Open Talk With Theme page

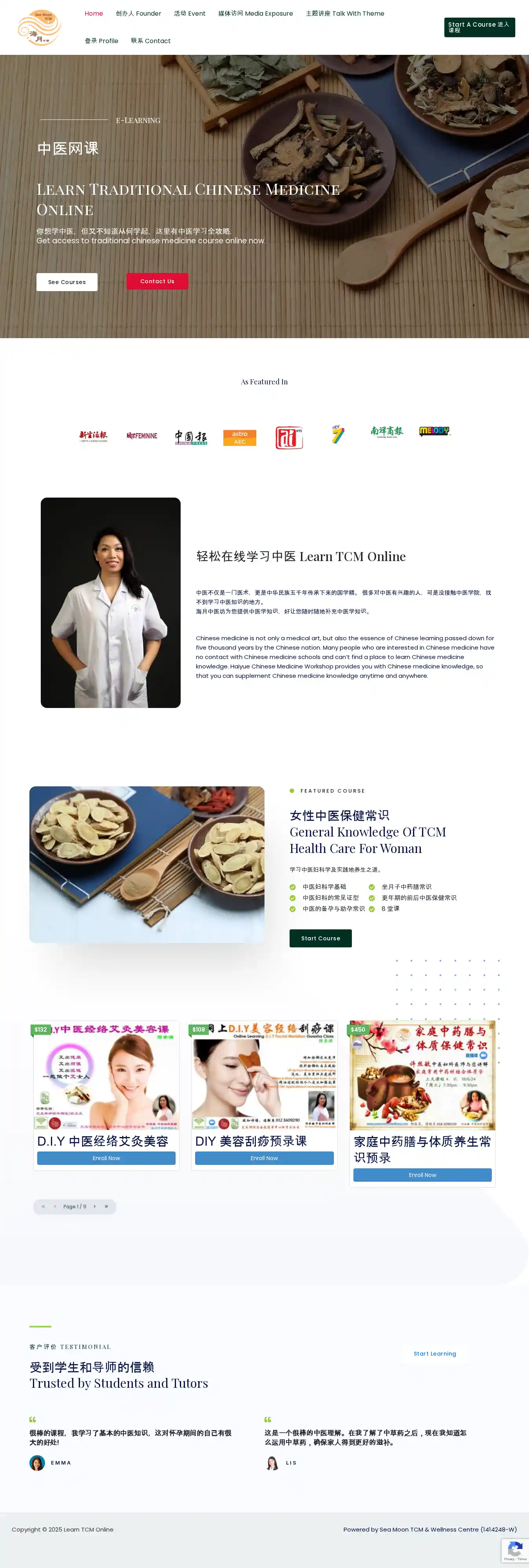click(344, 13)
